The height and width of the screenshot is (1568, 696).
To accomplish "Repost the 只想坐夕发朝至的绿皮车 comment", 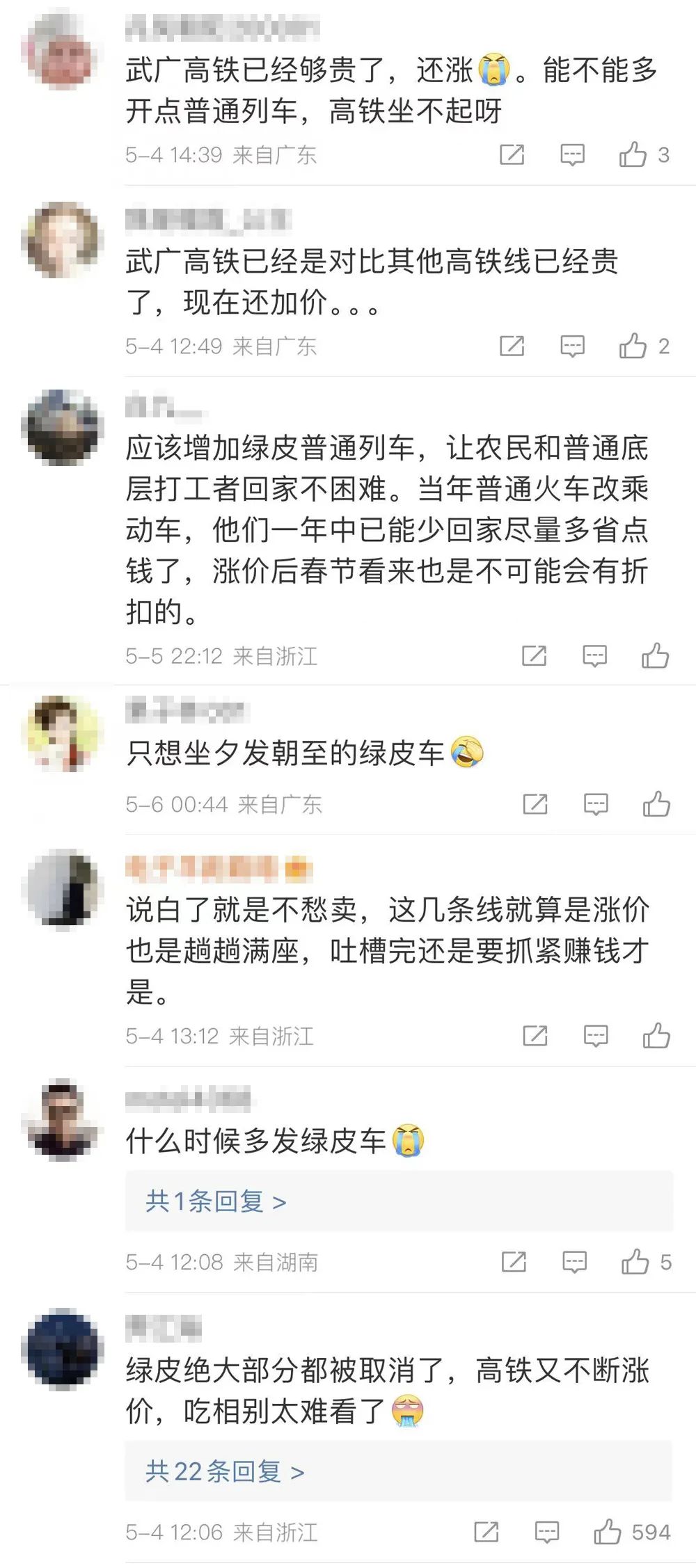I will (x=535, y=804).
